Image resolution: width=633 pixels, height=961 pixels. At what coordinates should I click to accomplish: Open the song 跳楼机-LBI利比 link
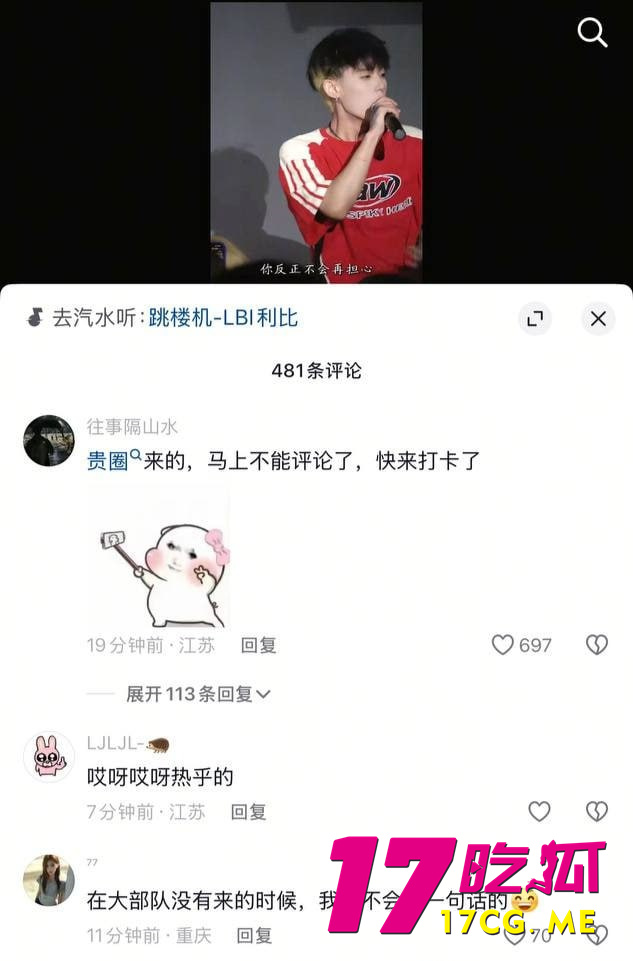(223, 318)
